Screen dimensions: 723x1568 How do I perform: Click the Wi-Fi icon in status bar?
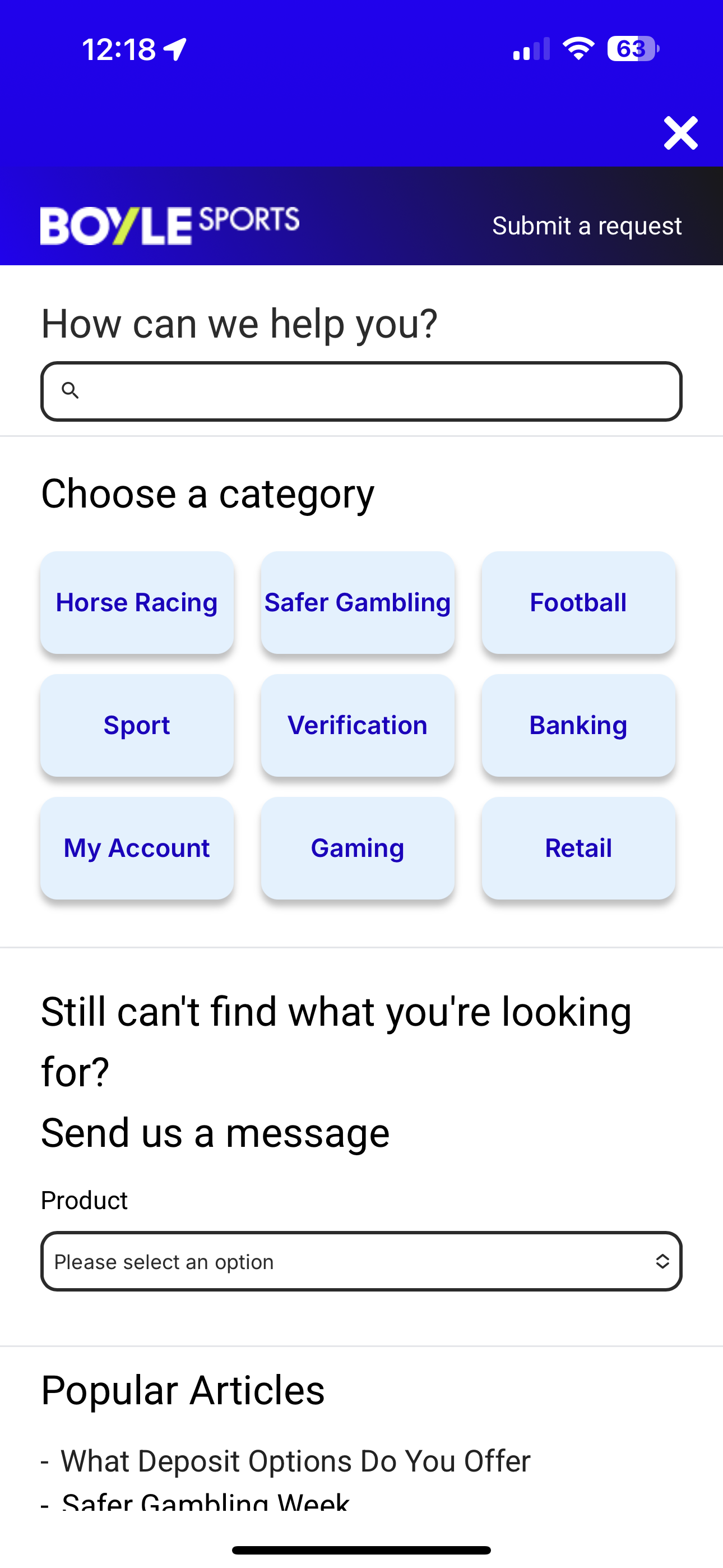(x=576, y=50)
